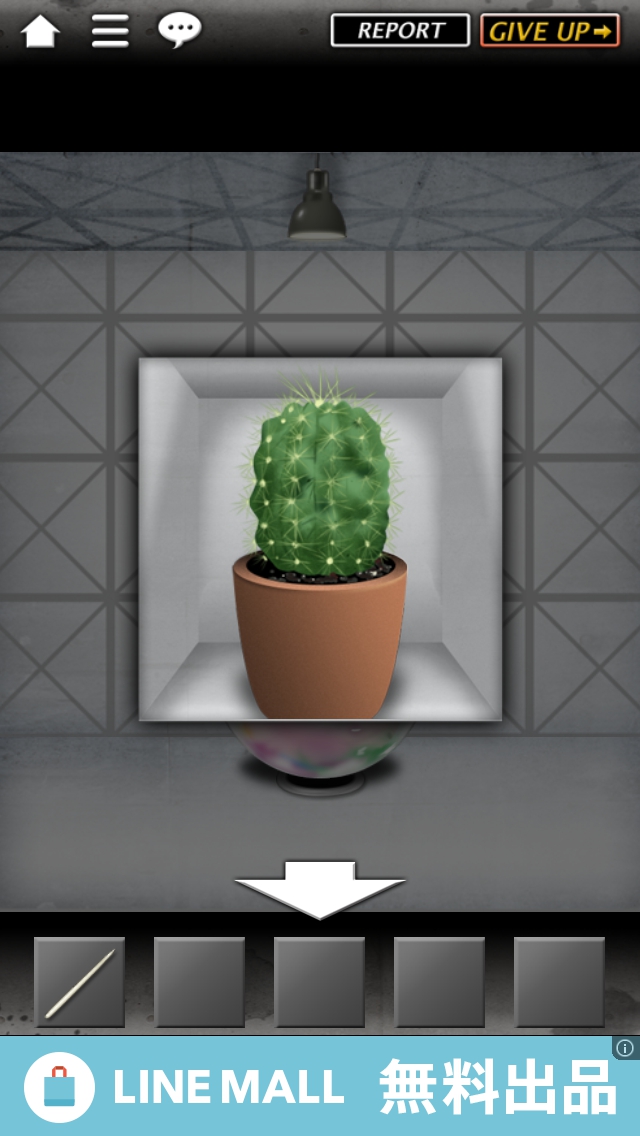Examine the potted cactus
This screenshot has height=1136, width=640.
tap(320, 550)
